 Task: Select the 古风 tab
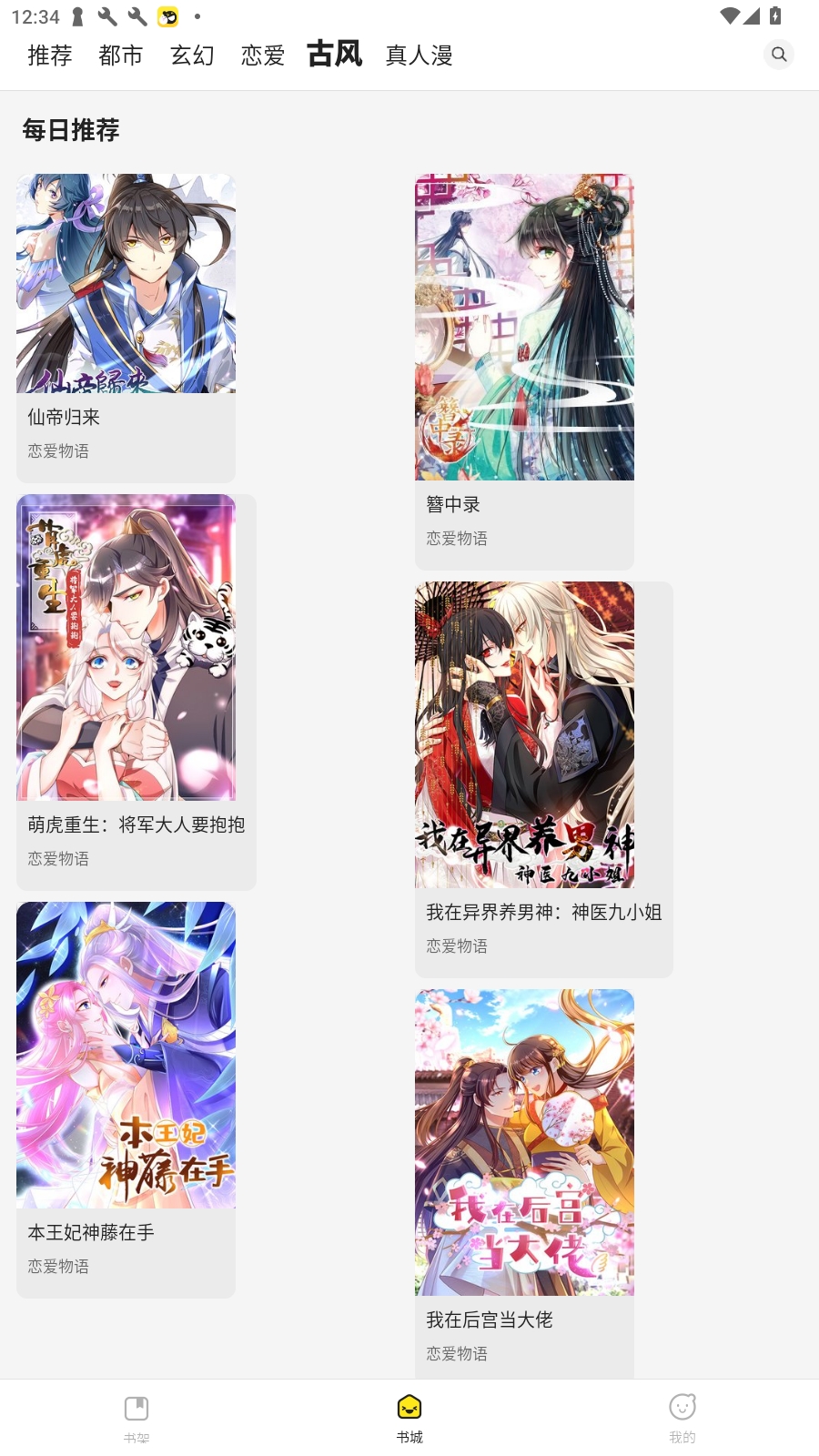(335, 54)
